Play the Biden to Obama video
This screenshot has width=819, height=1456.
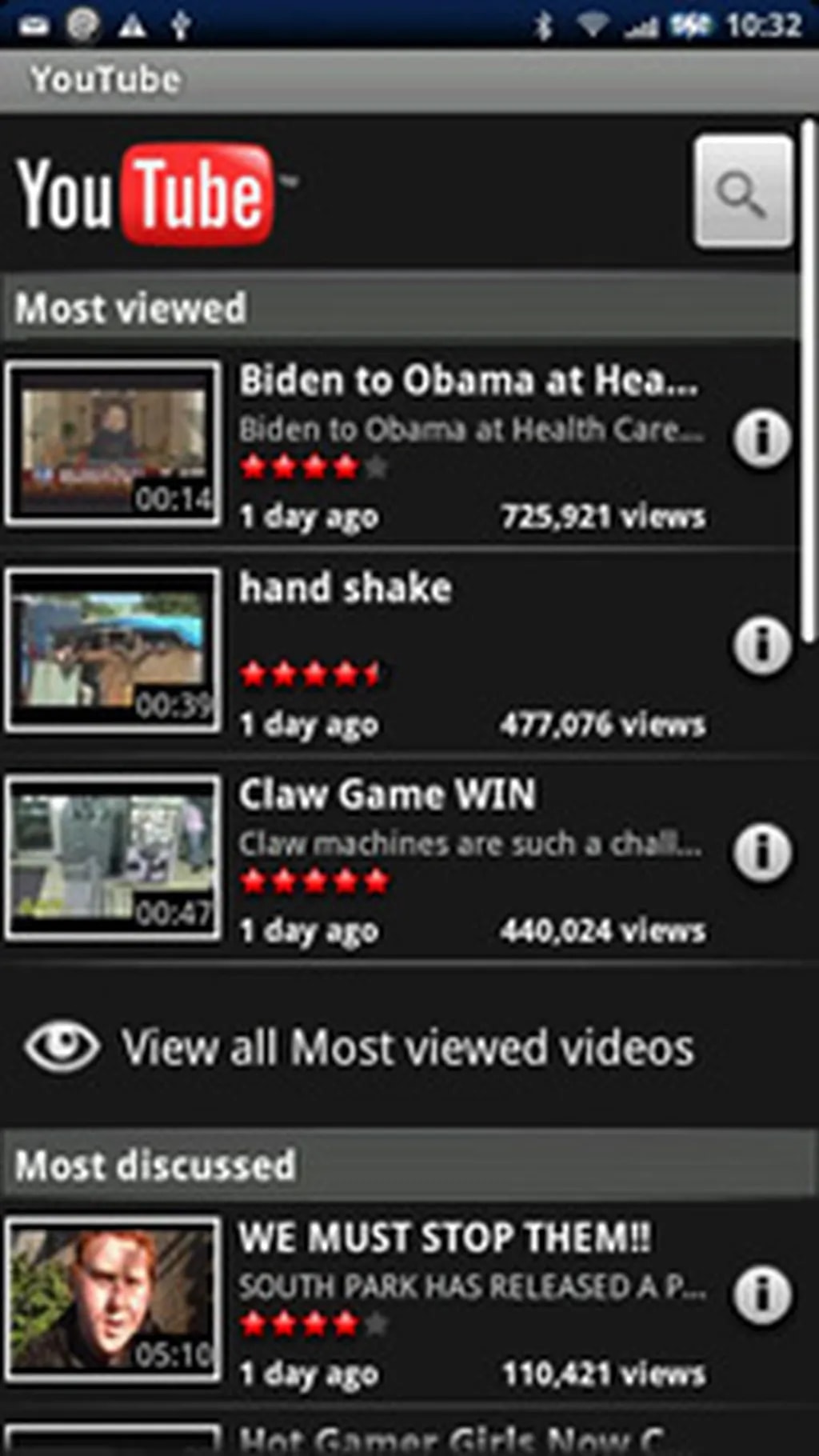[x=113, y=444]
